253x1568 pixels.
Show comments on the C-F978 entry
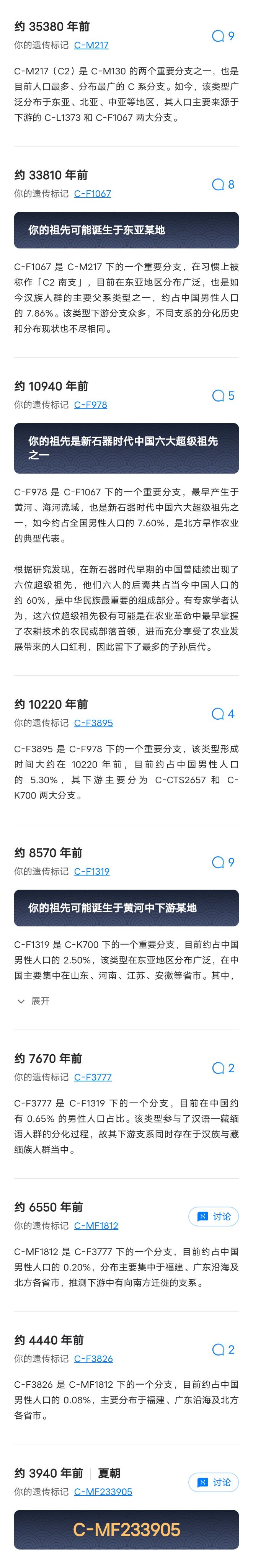pos(223,396)
